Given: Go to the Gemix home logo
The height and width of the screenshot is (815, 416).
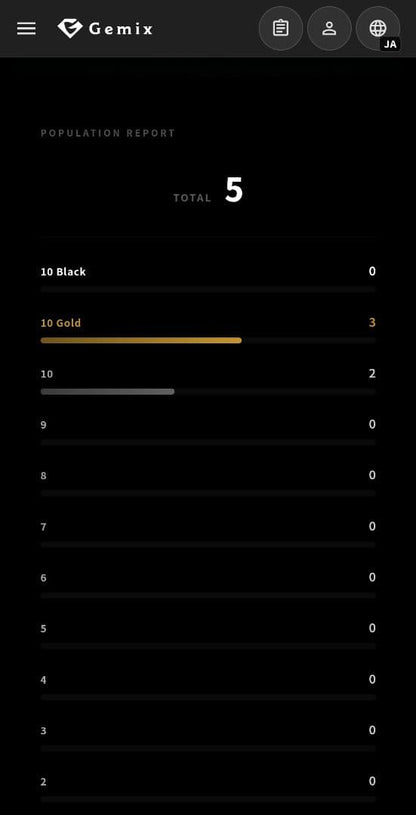Looking at the screenshot, I should coord(105,29).
